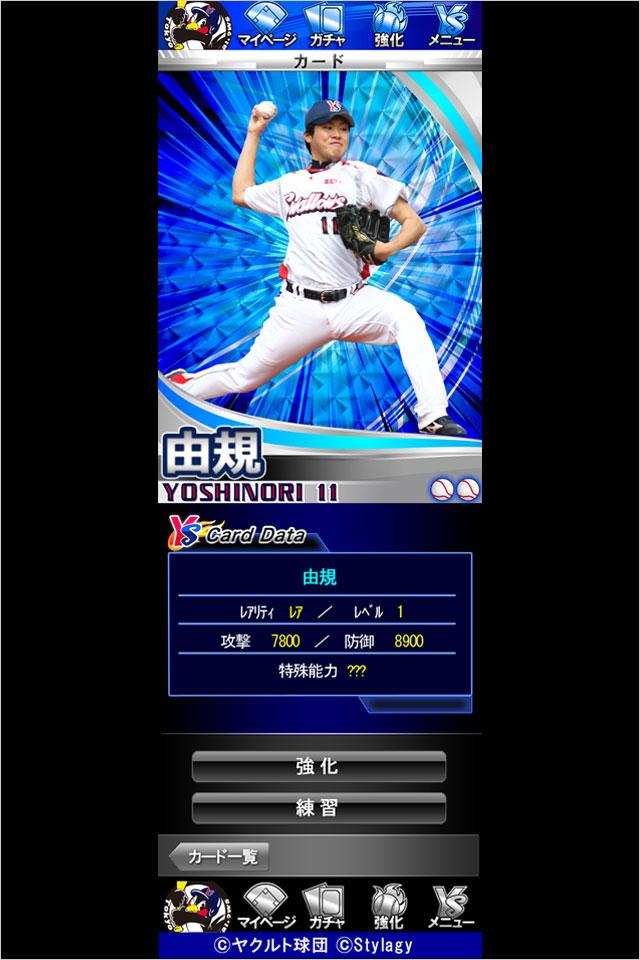Open マイページ in the header navigation
Image resolution: width=640 pixels, height=960 pixels.
(x=266, y=25)
